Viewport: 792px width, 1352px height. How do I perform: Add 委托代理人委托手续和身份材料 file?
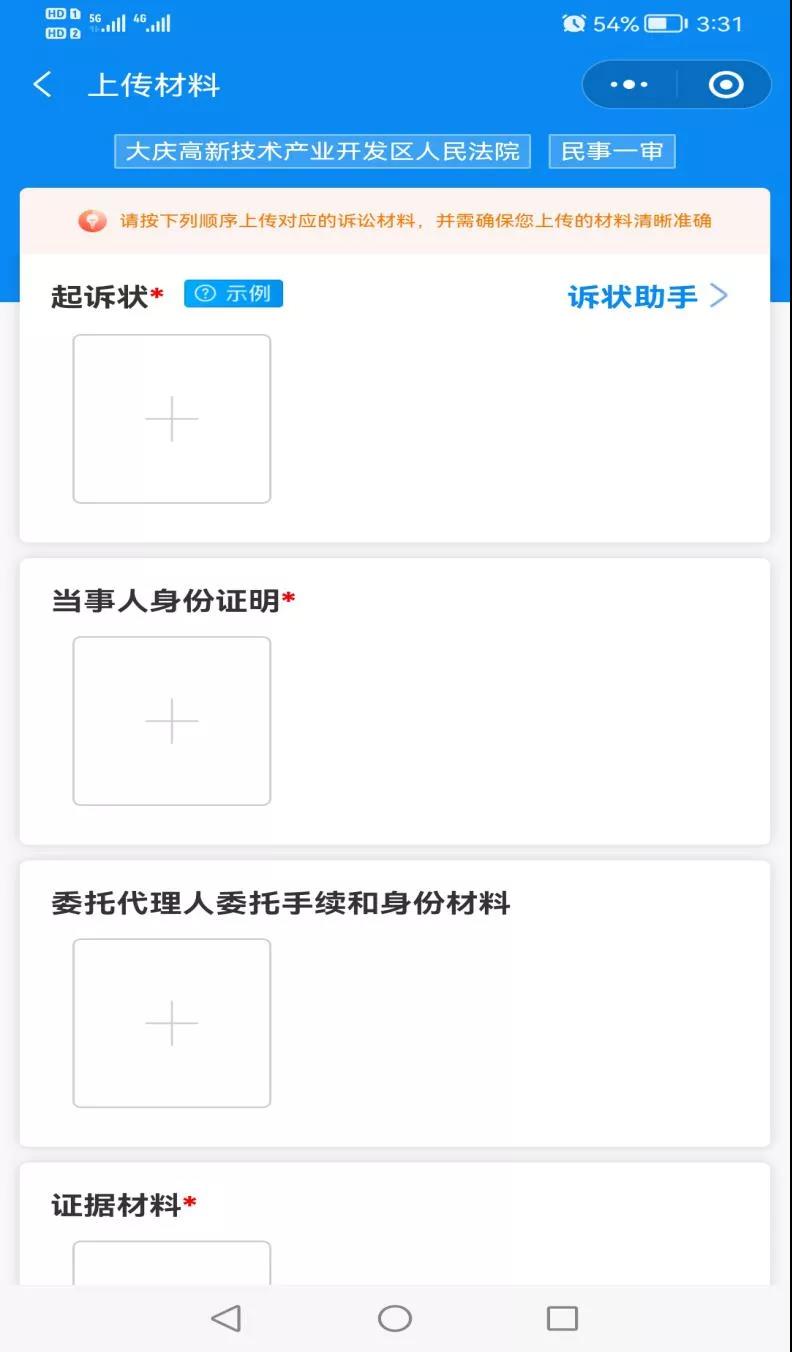click(x=172, y=1023)
